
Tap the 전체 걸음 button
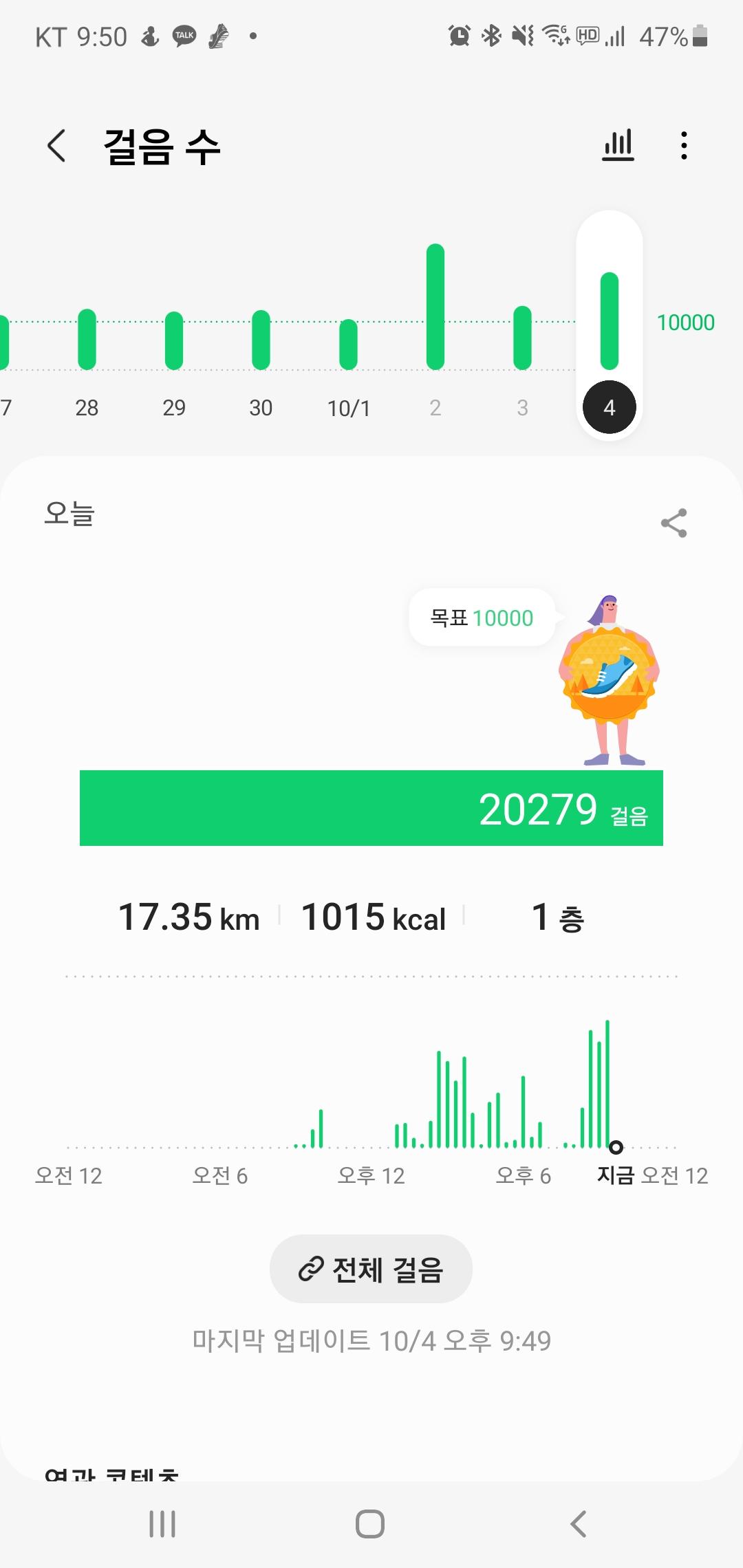click(371, 1269)
